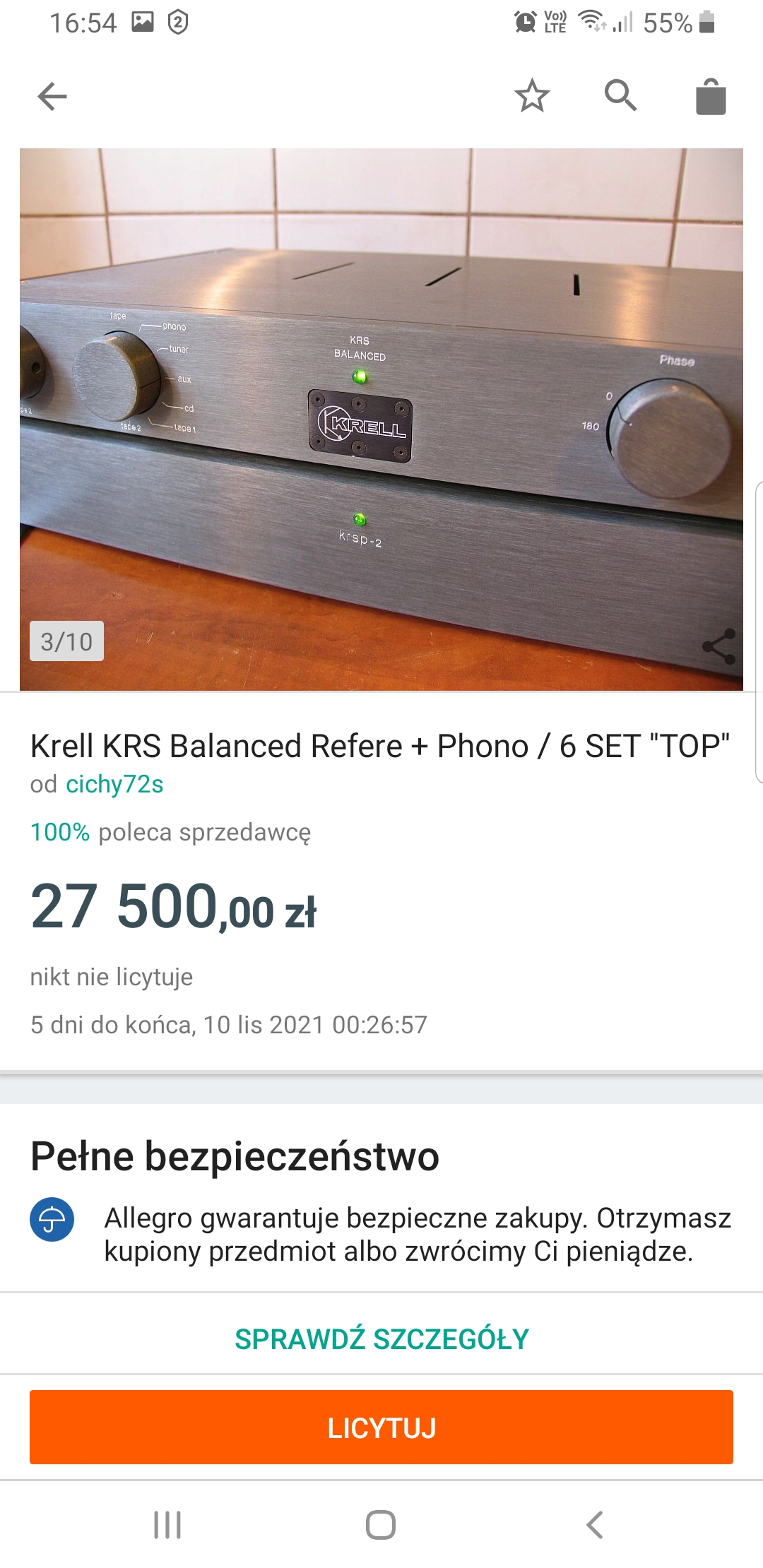Go to the home screen

pos(381,1525)
